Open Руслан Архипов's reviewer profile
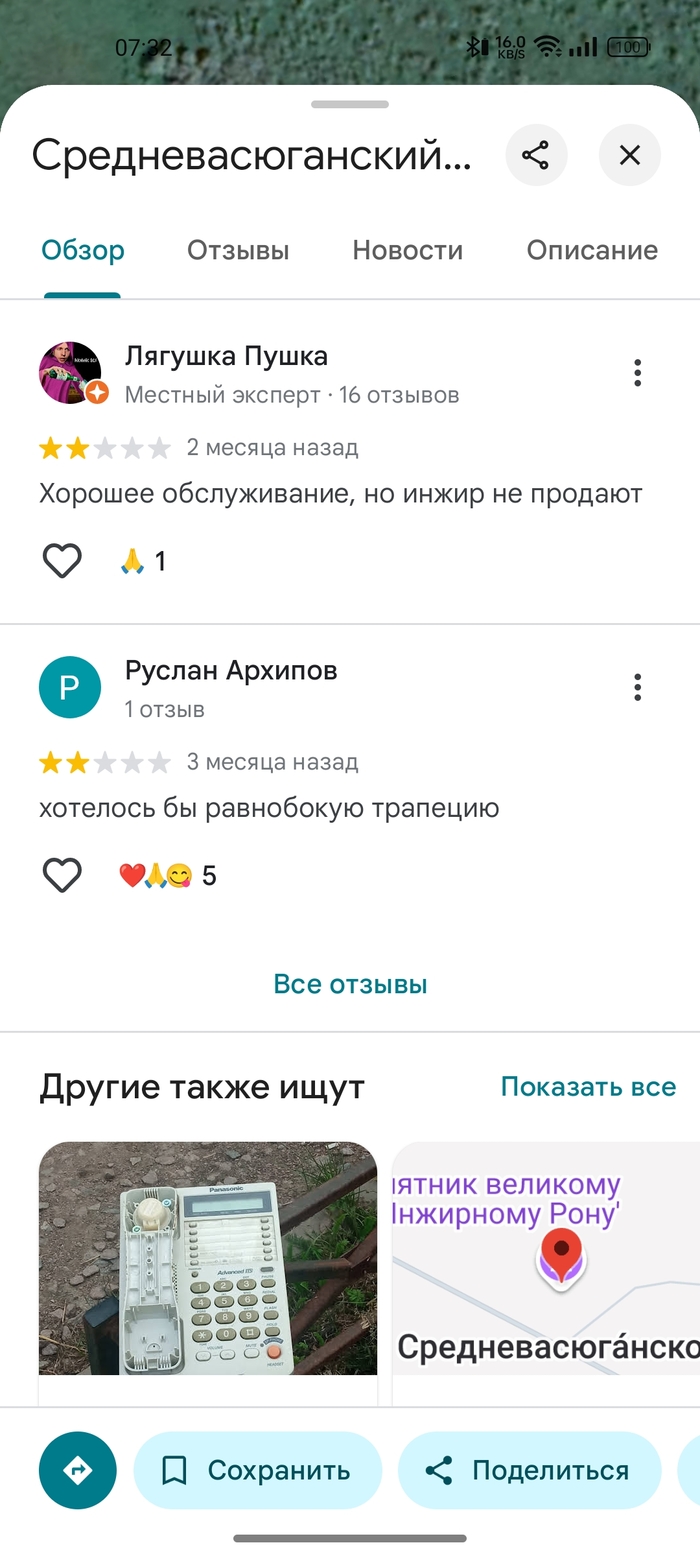 (231, 671)
